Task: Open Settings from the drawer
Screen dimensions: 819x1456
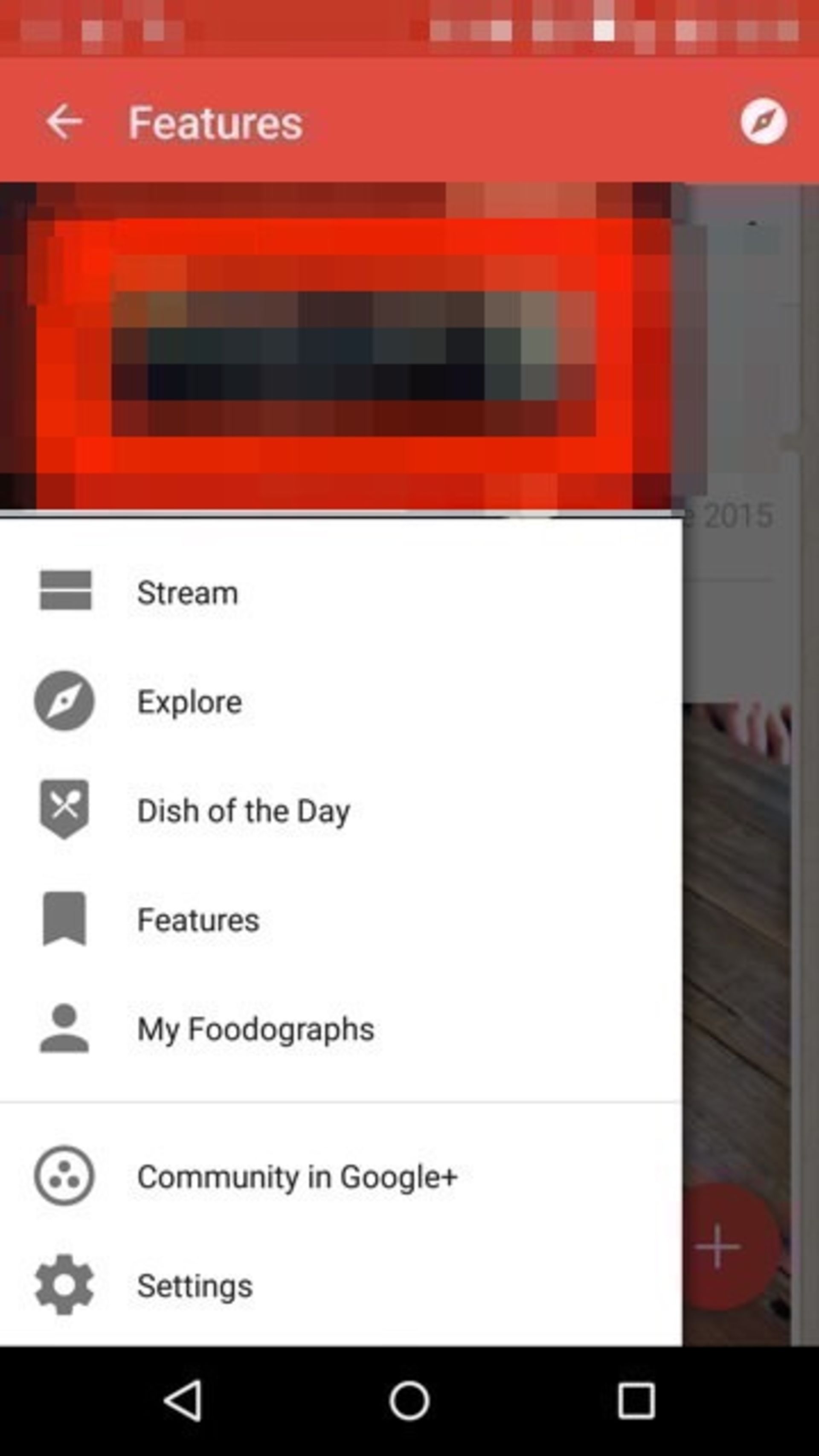Action: click(195, 1286)
